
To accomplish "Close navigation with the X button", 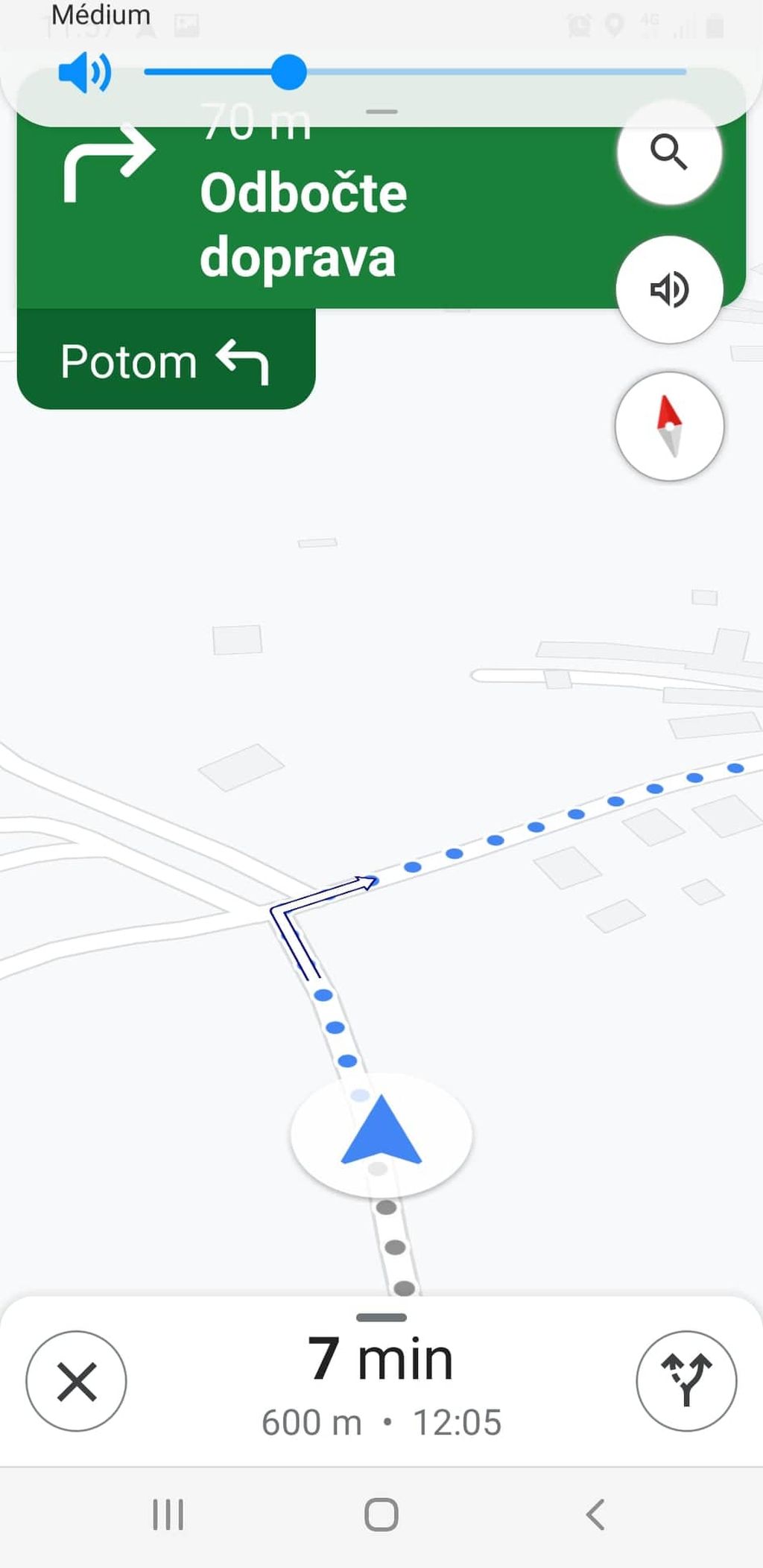I will click(76, 1381).
